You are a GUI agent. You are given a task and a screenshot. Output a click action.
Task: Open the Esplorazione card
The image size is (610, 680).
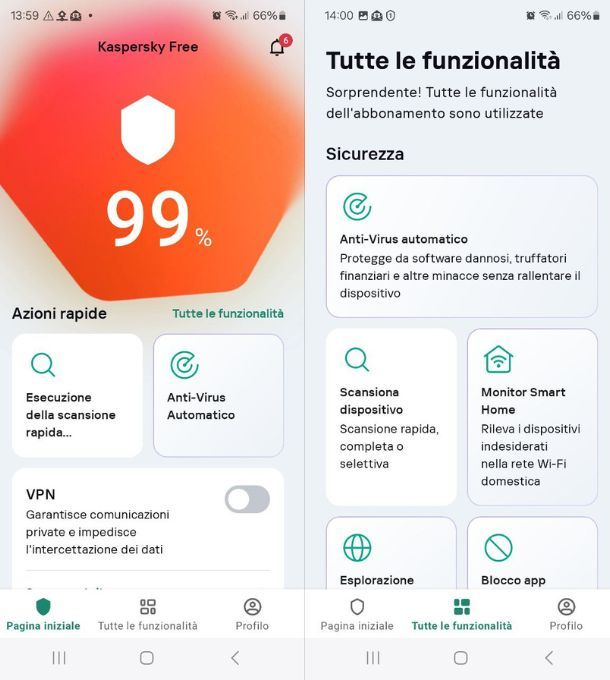(391, 555)
